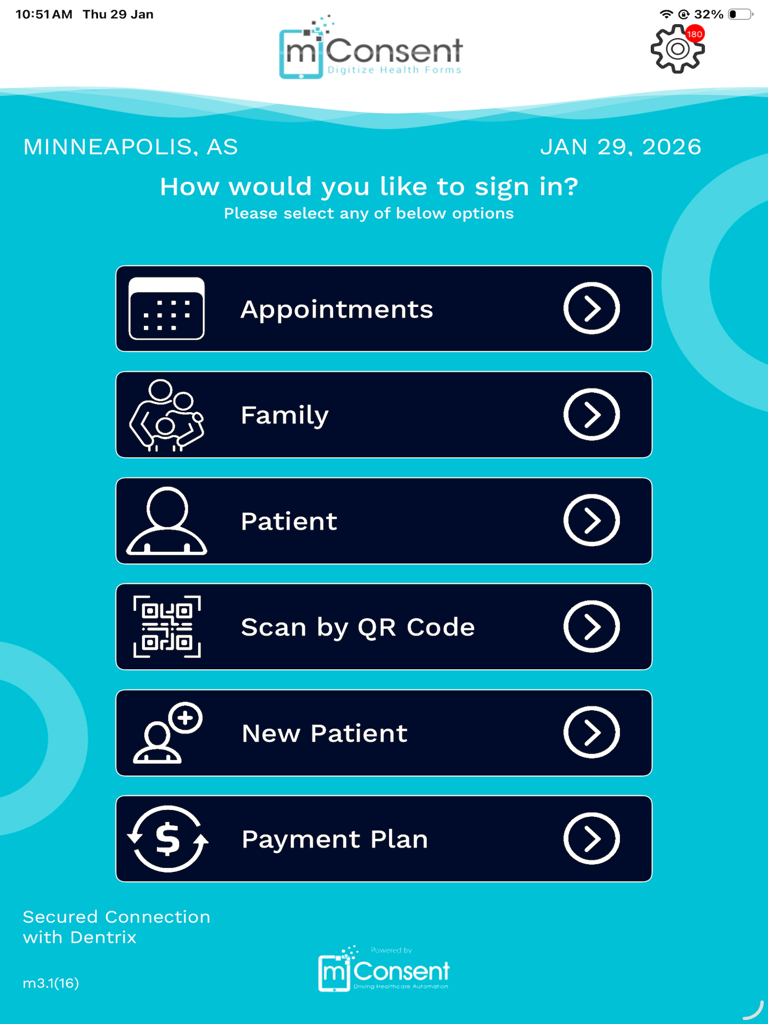Select the Appointments sign-in option
The width and height of the screenshot is (768, 1024).
tap(384, 309)
